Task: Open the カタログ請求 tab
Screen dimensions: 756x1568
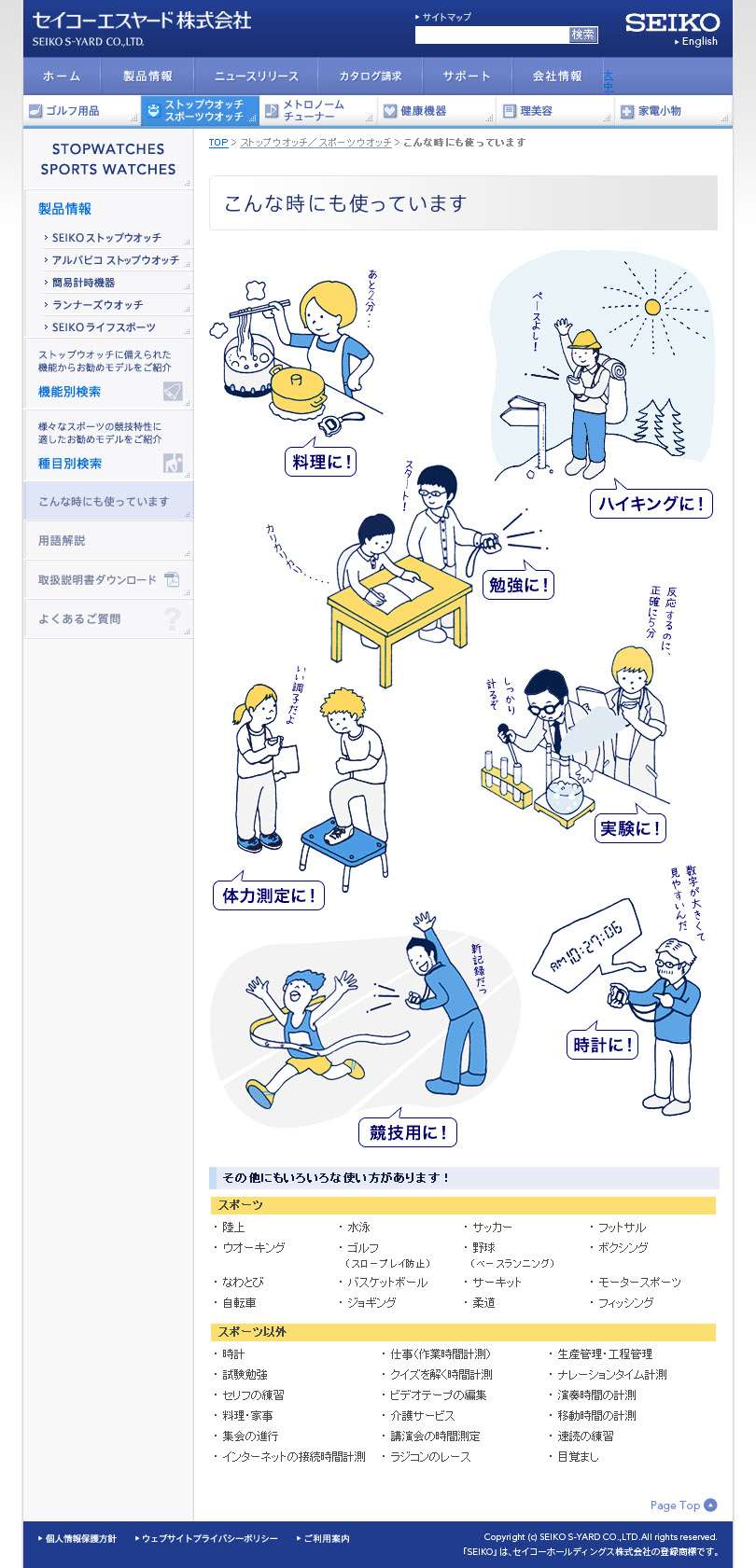Action: (x=370, y=76)
